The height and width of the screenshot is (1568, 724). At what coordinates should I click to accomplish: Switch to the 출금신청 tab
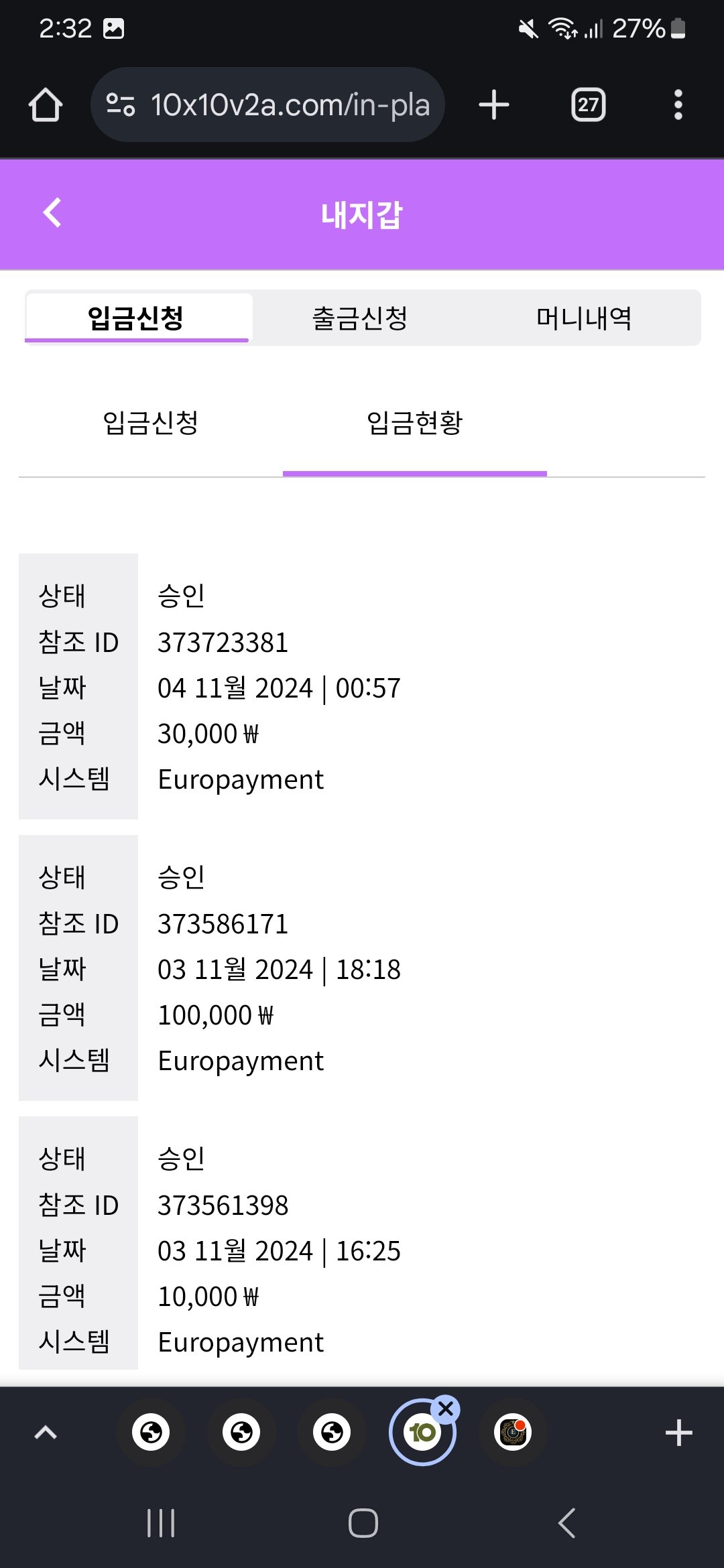pos(360,318)
